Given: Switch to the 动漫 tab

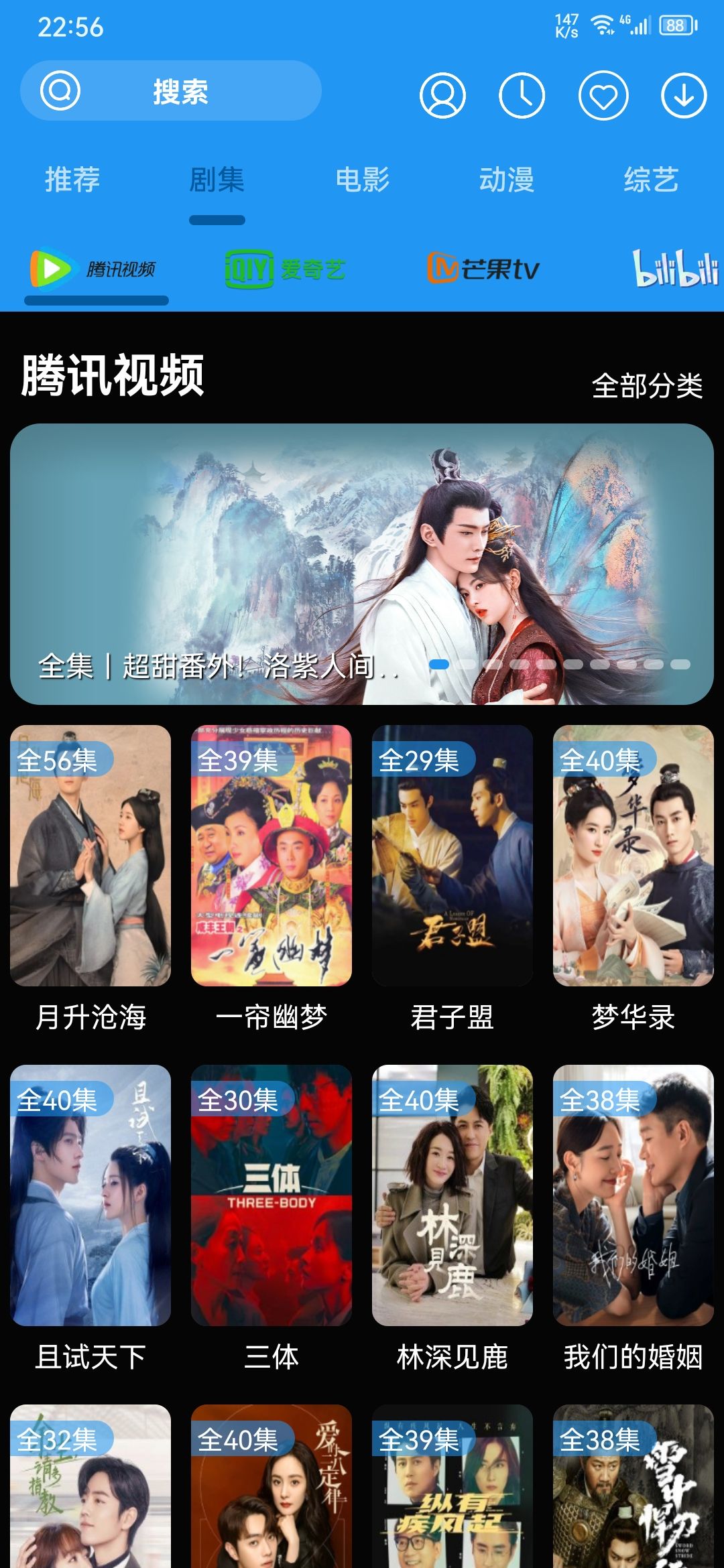Looking at the screenshot, I should 507,180.
